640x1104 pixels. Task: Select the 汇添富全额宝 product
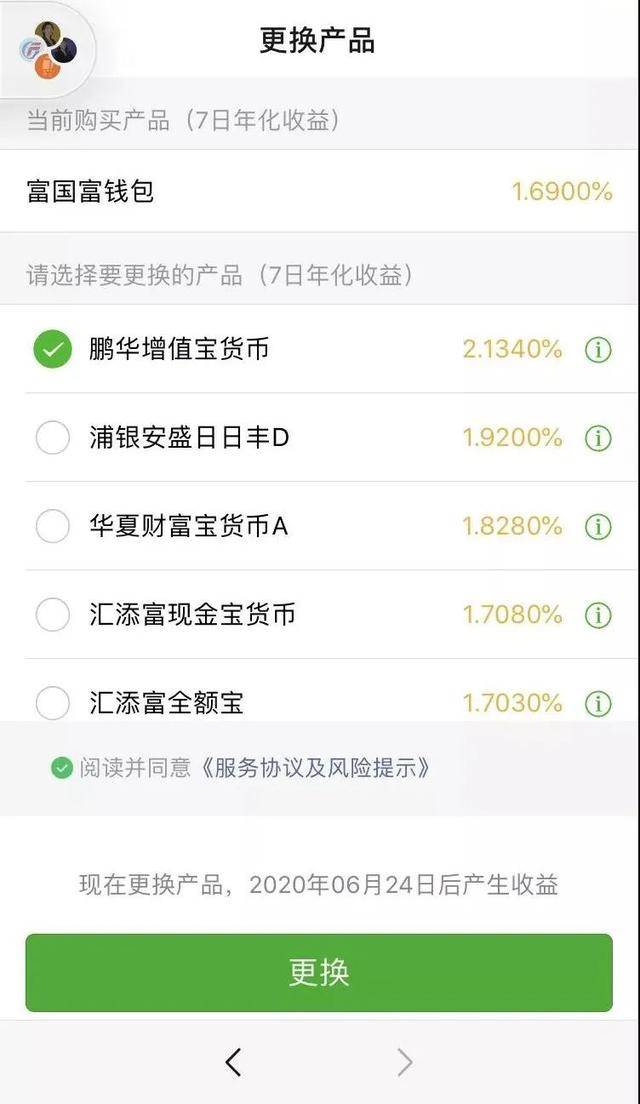[53, 702]
